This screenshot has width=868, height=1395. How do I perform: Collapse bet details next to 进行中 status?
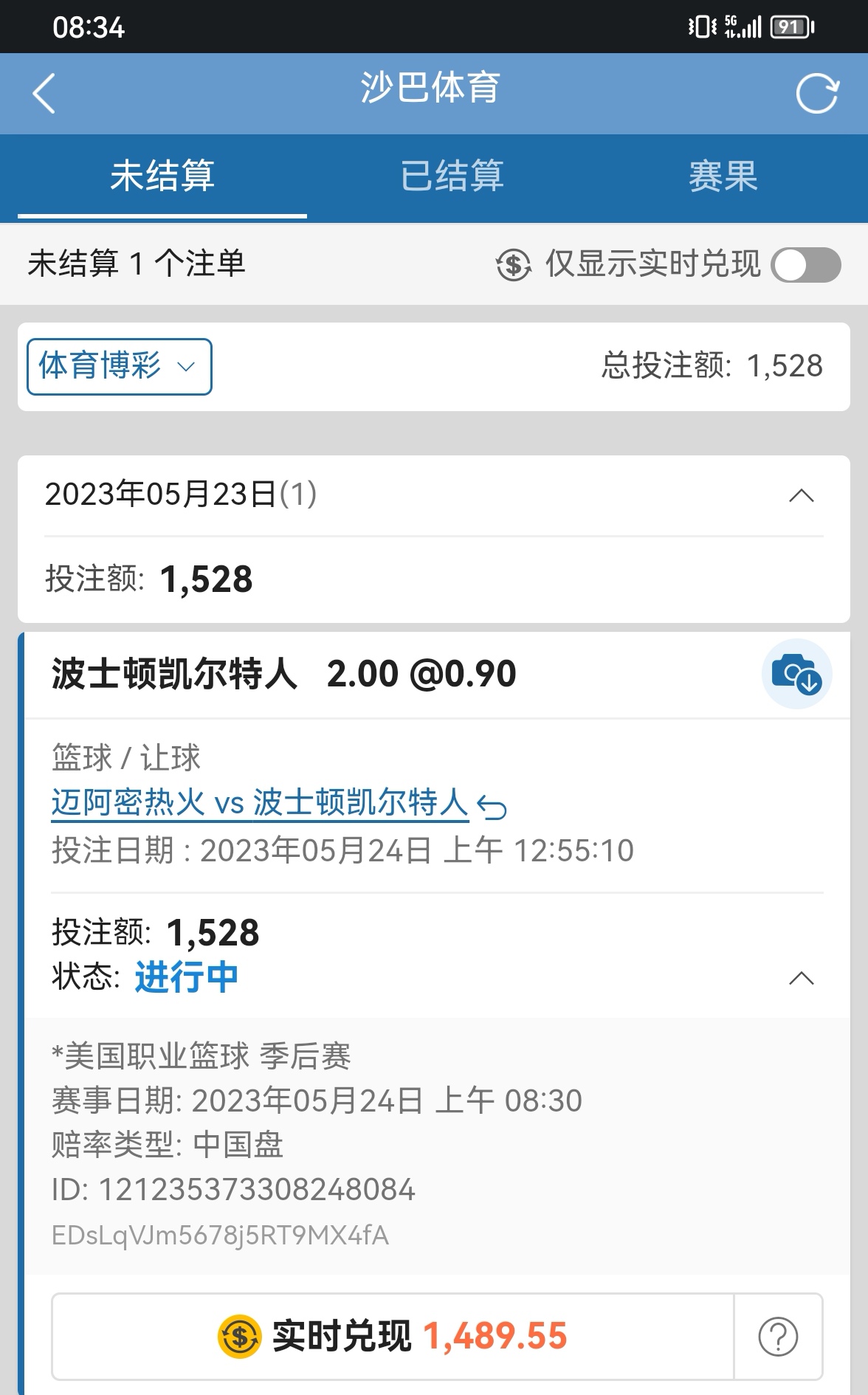tap(801, 979)
